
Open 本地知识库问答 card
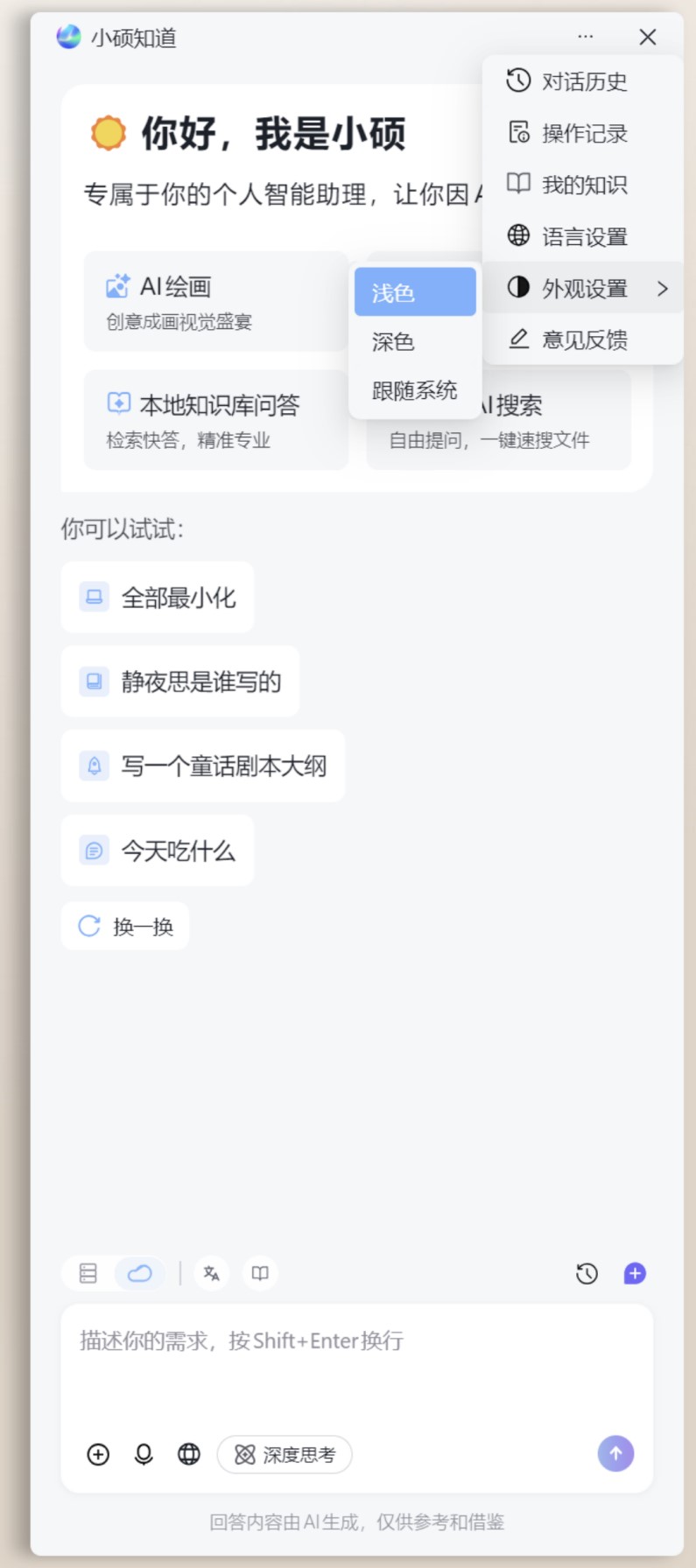click(216, 420)
